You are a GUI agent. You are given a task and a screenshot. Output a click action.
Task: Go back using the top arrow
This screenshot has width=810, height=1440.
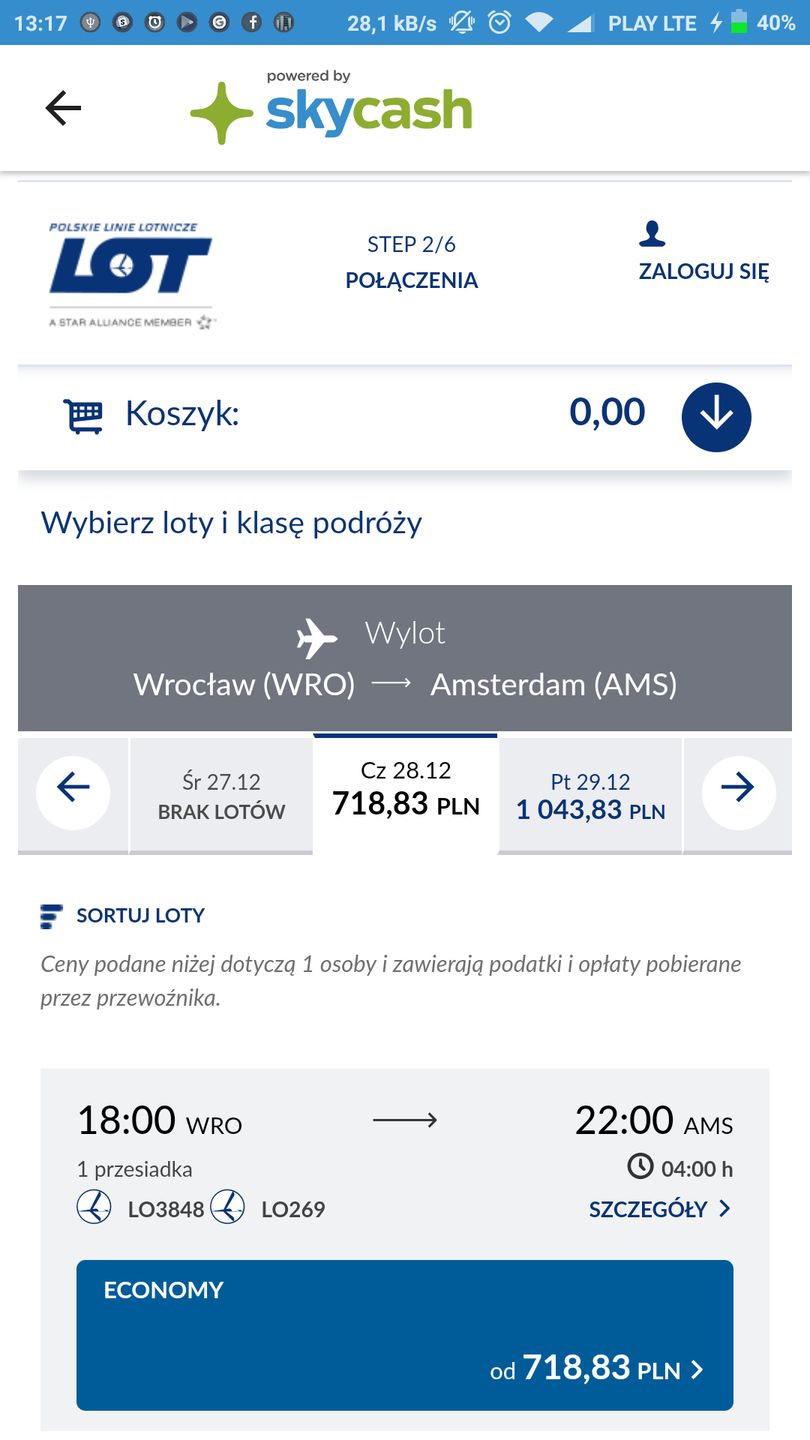[63, 108]
